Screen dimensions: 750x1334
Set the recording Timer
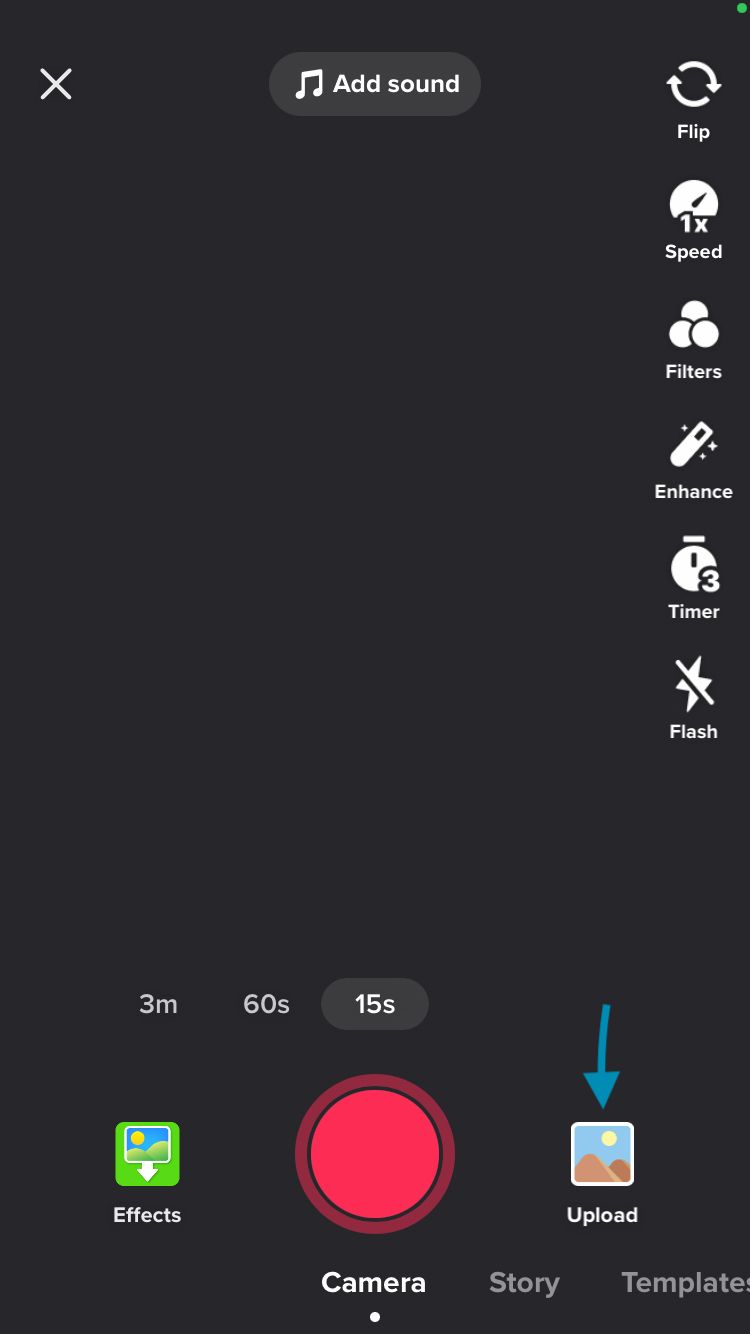[693, 579]
